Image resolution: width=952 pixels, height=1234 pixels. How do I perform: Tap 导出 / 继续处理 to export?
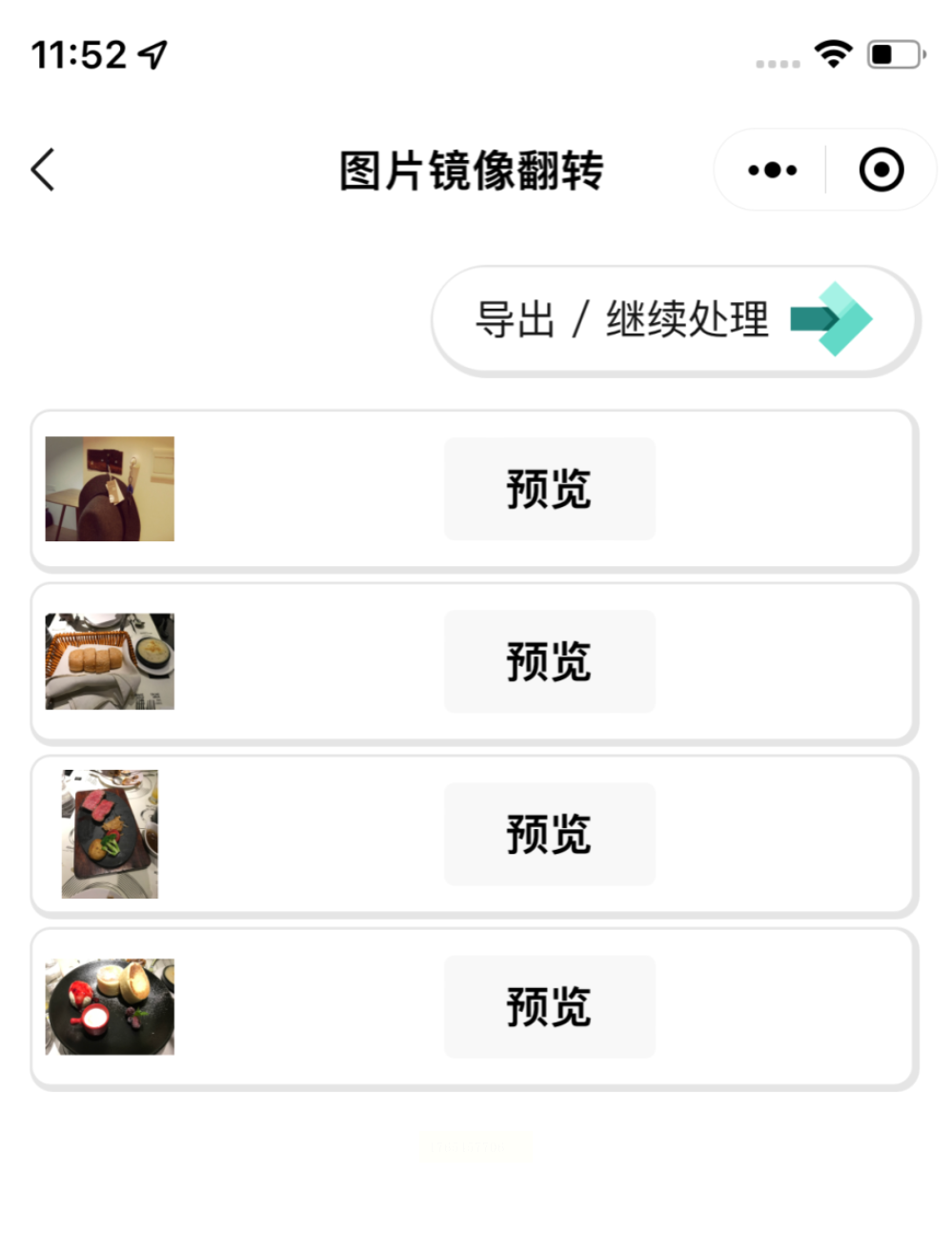point(675,320)
